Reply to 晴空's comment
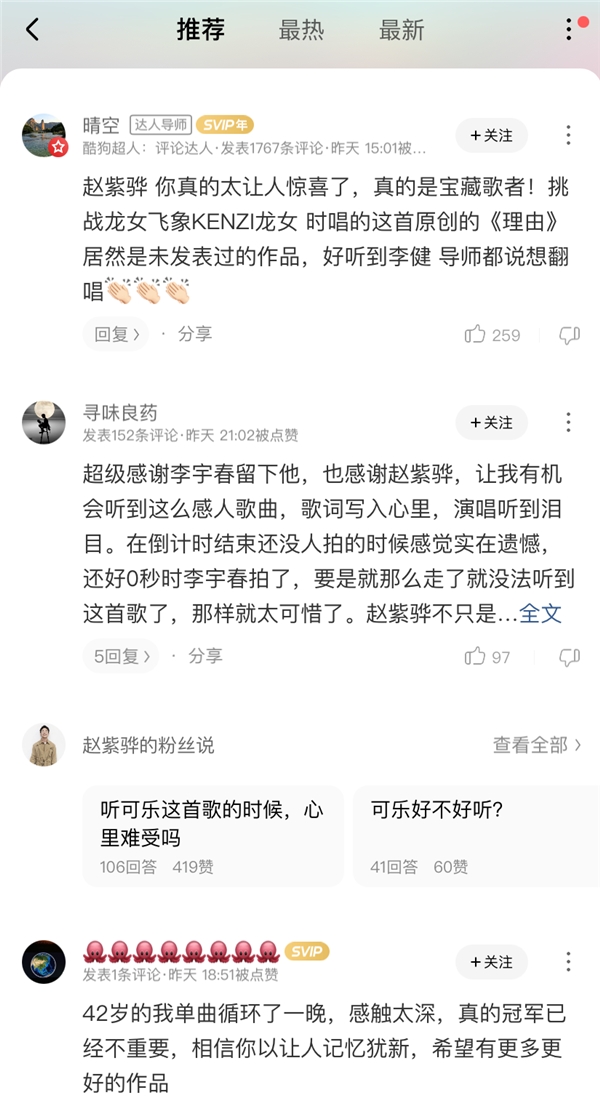Viewport: 600px width, 1108px height. (x=117, y=334)
